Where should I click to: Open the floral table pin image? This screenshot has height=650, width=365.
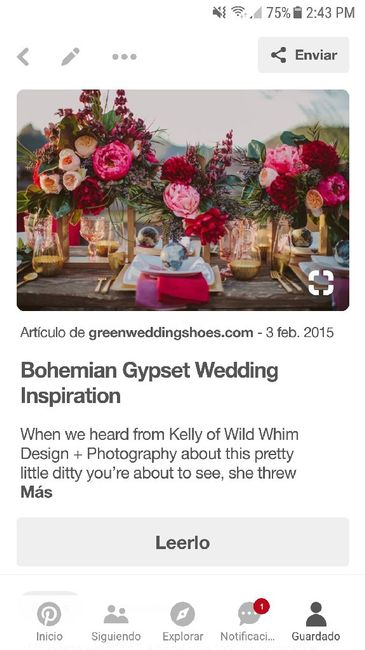click(x=182, y=200)
